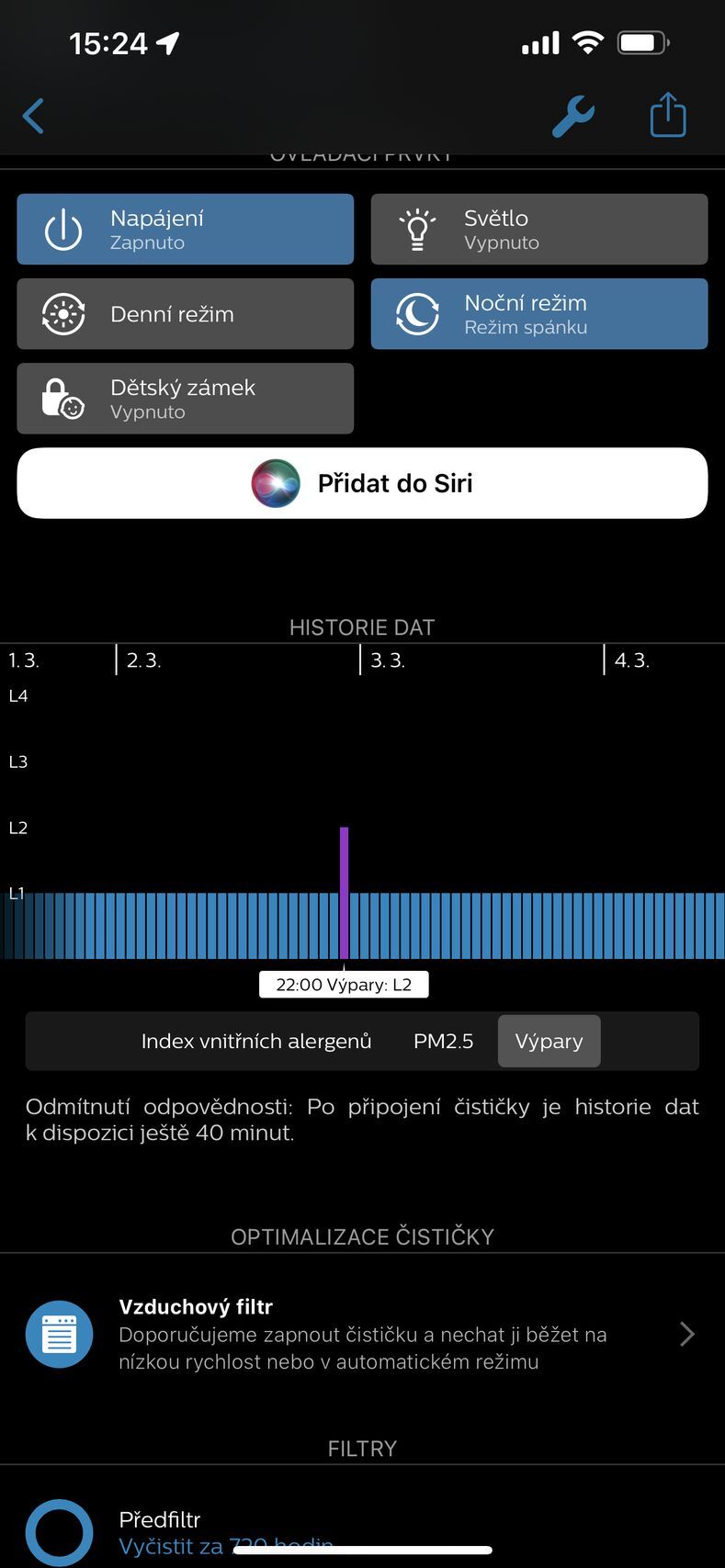Show Index vnitřních alergenů history

pos(256,1042)
